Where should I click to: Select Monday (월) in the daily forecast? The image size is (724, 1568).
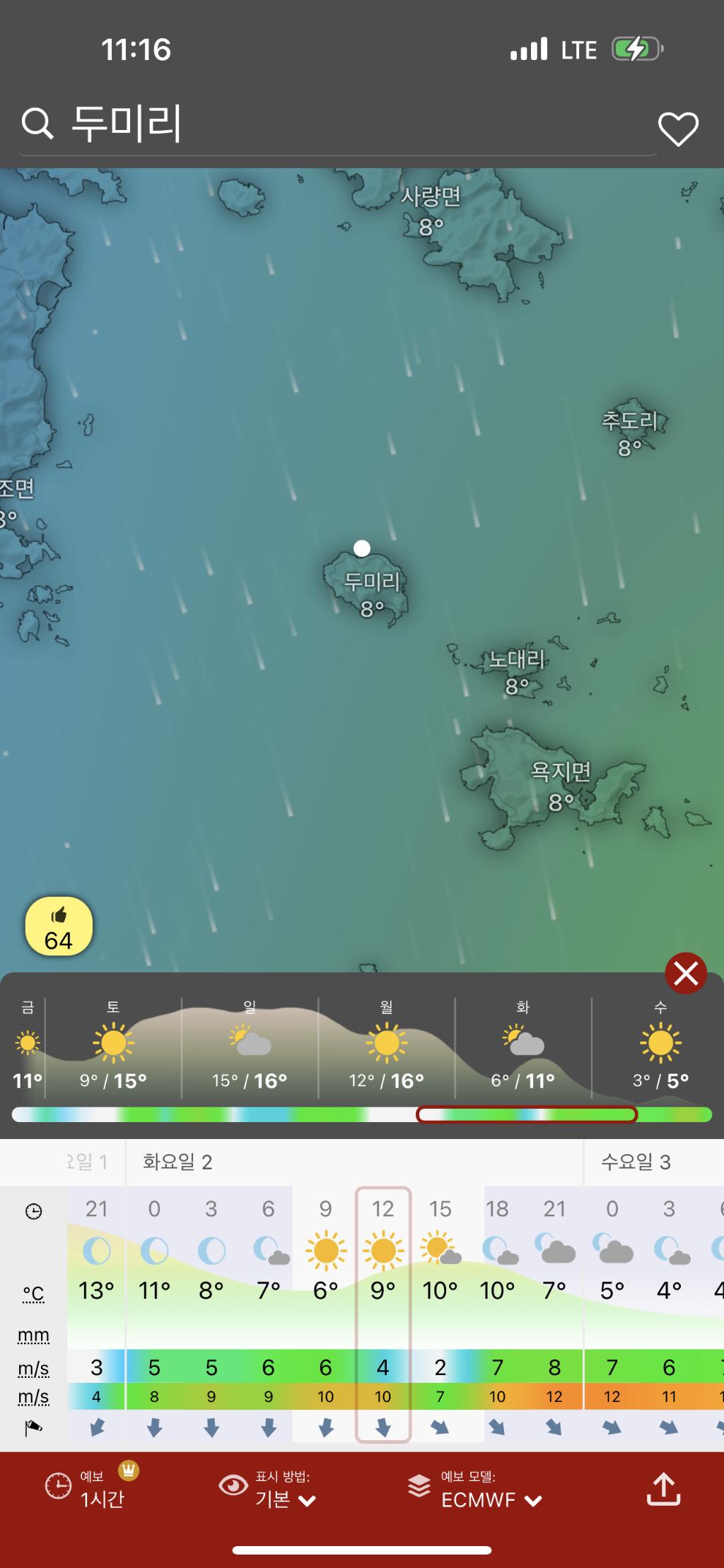click(x=386, y=1046)
